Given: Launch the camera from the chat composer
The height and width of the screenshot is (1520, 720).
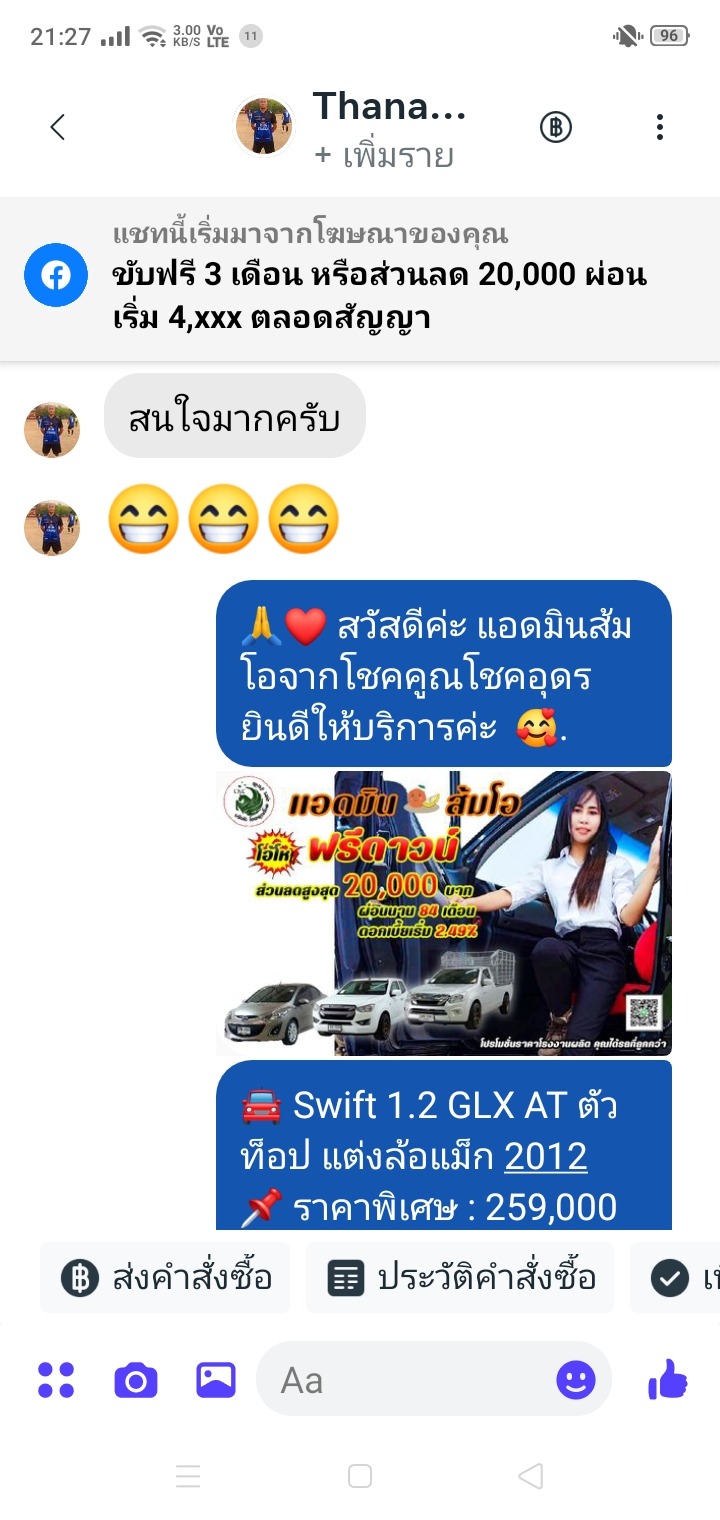Looking at the screenshot, I should pos(136,1380).
